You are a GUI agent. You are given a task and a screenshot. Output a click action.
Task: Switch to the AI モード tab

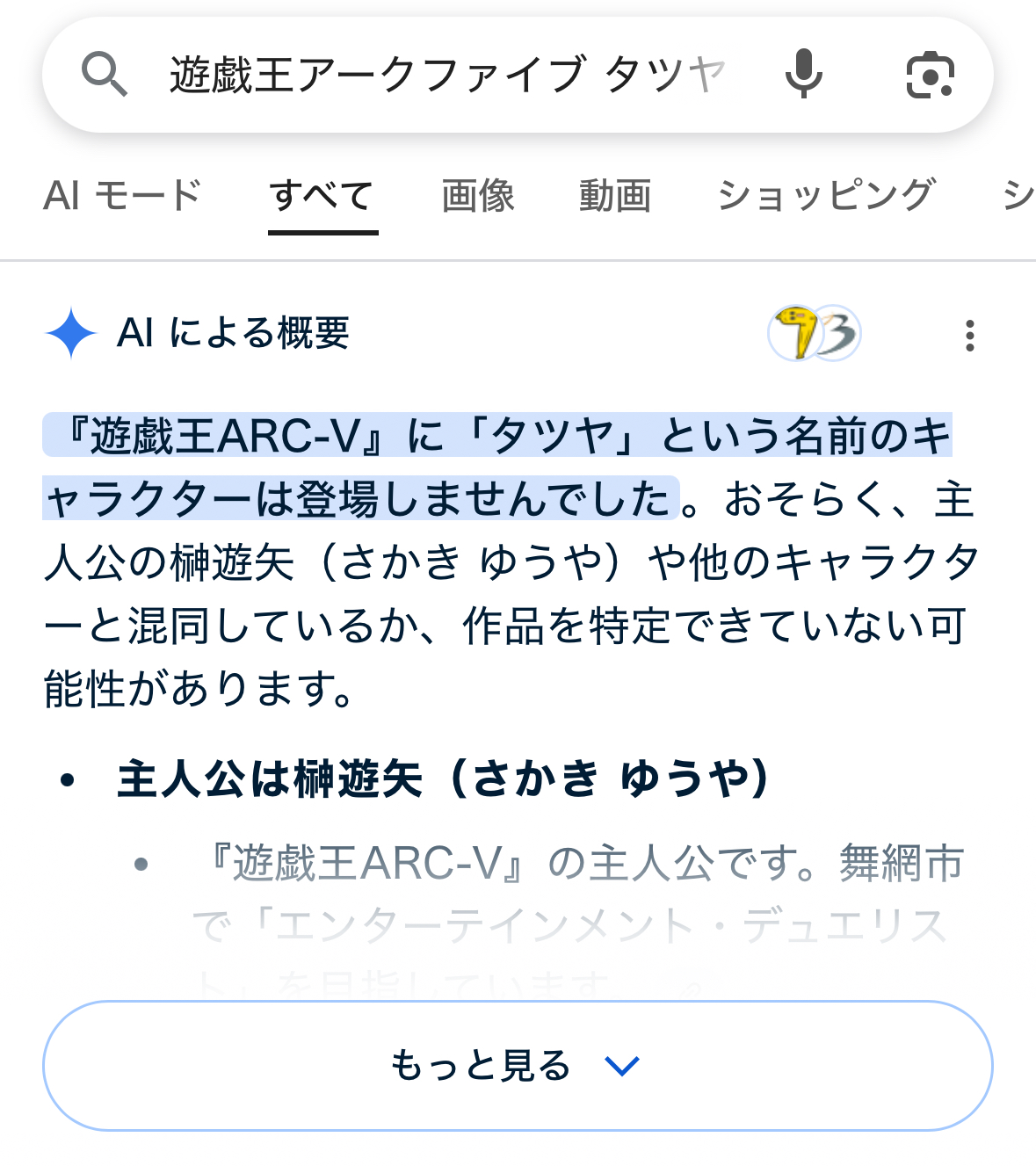click(122, 195)
